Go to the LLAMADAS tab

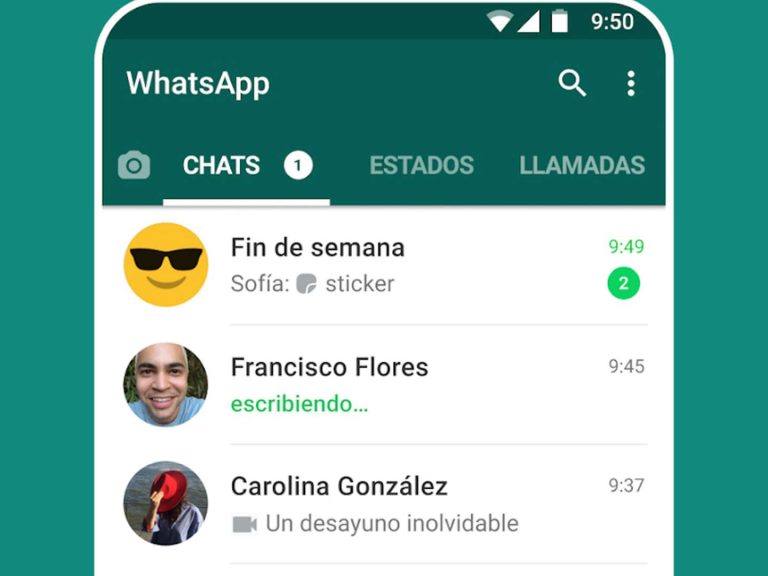(582, 165)
